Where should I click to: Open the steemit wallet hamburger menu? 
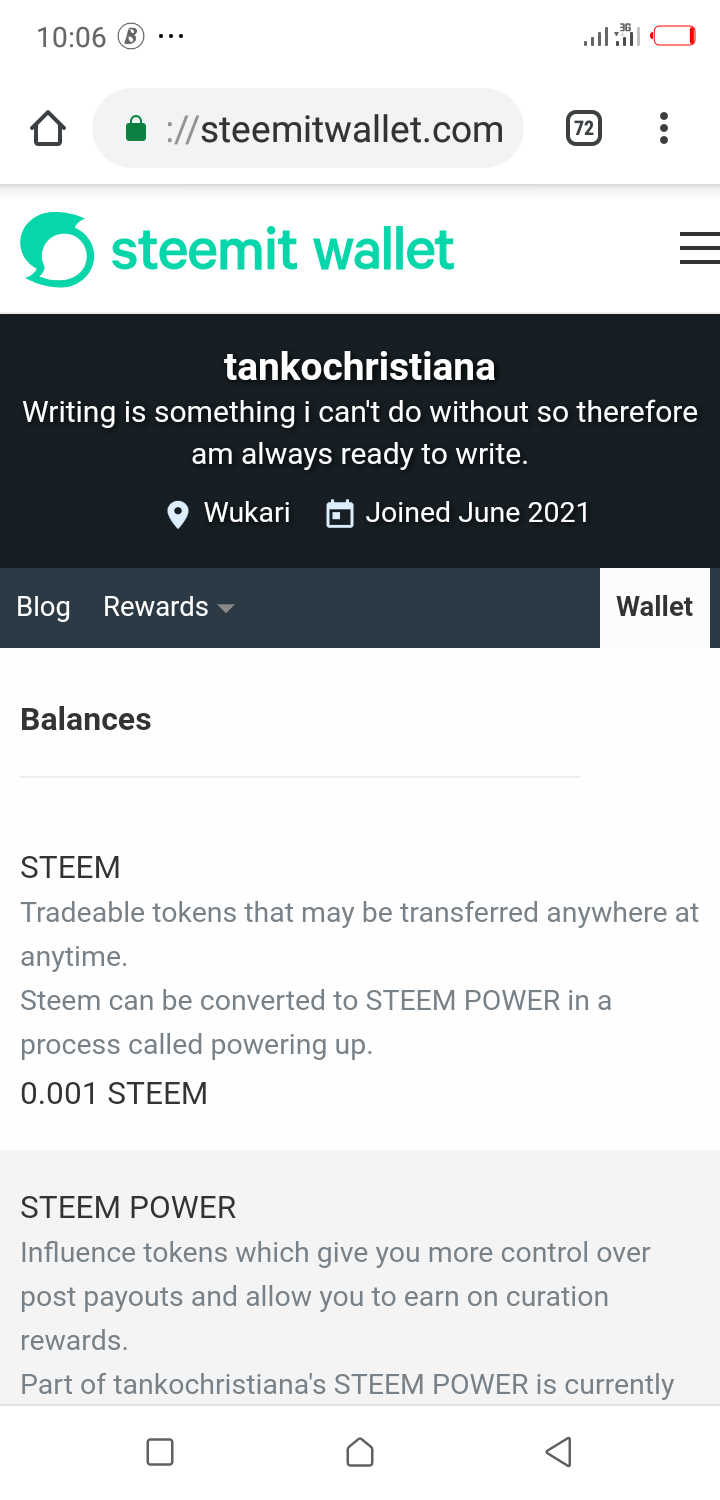699,248
